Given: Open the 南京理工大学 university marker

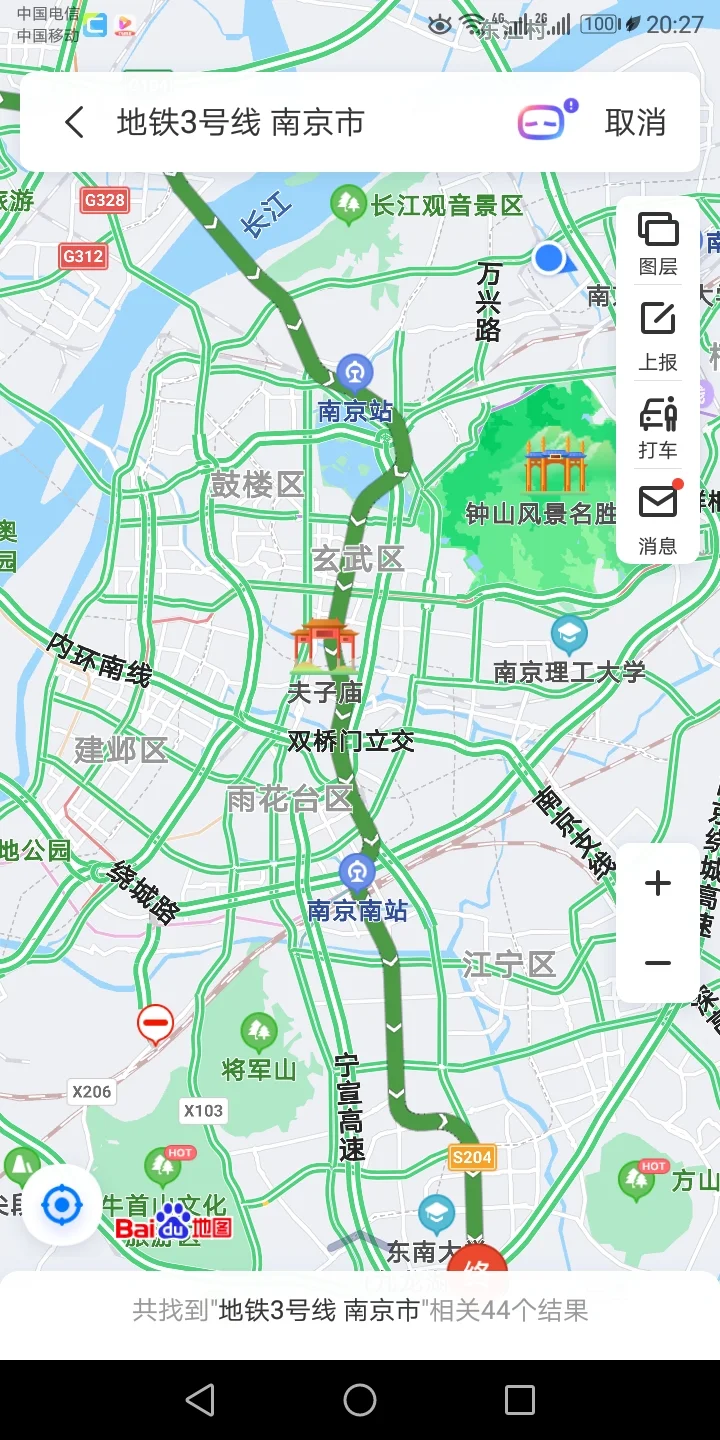Looking at the screenshot, I should tap(567, 630).
